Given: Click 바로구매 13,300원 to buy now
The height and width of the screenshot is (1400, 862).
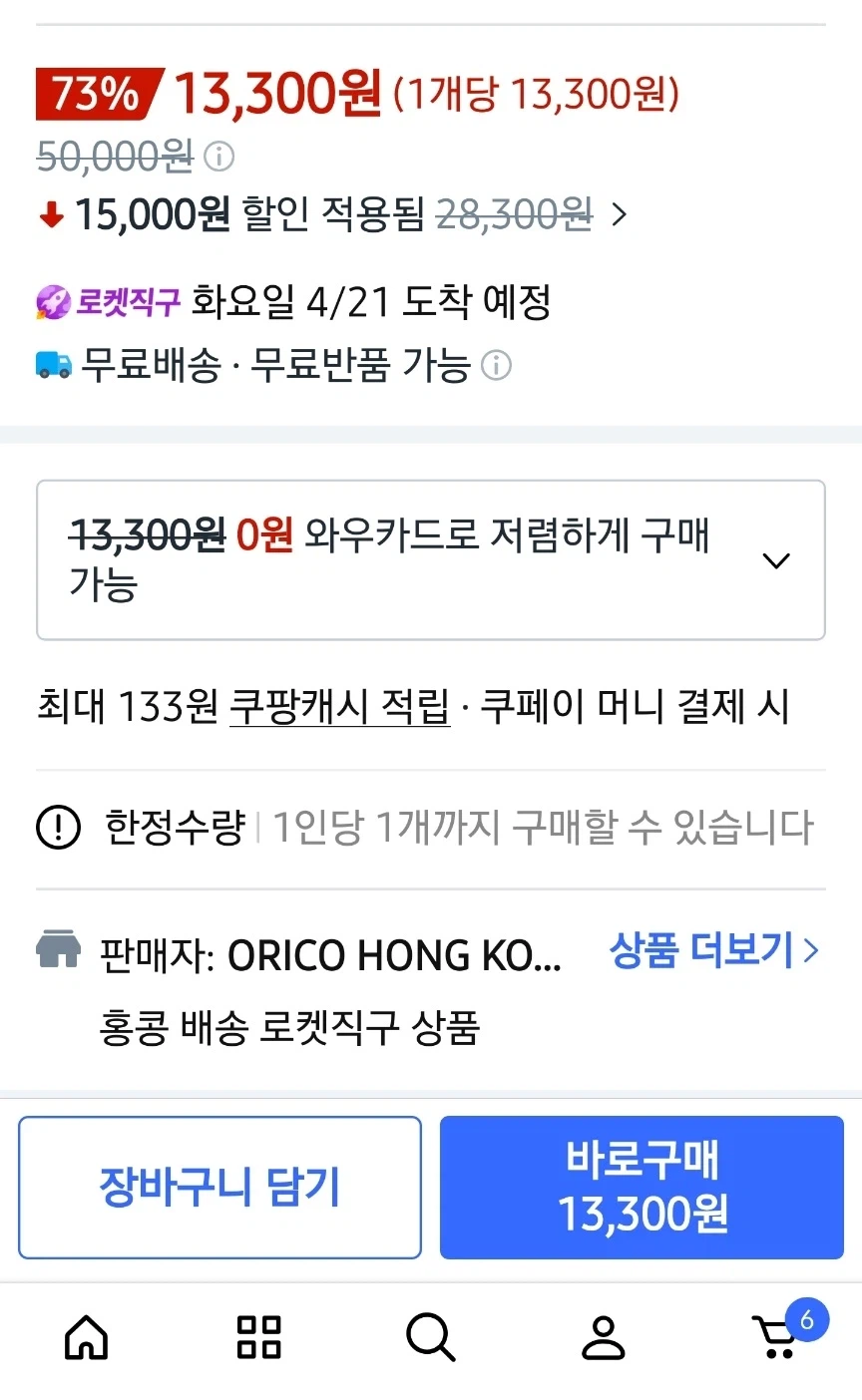Looking at the screenshot, I should click(x=641, y=1188).
